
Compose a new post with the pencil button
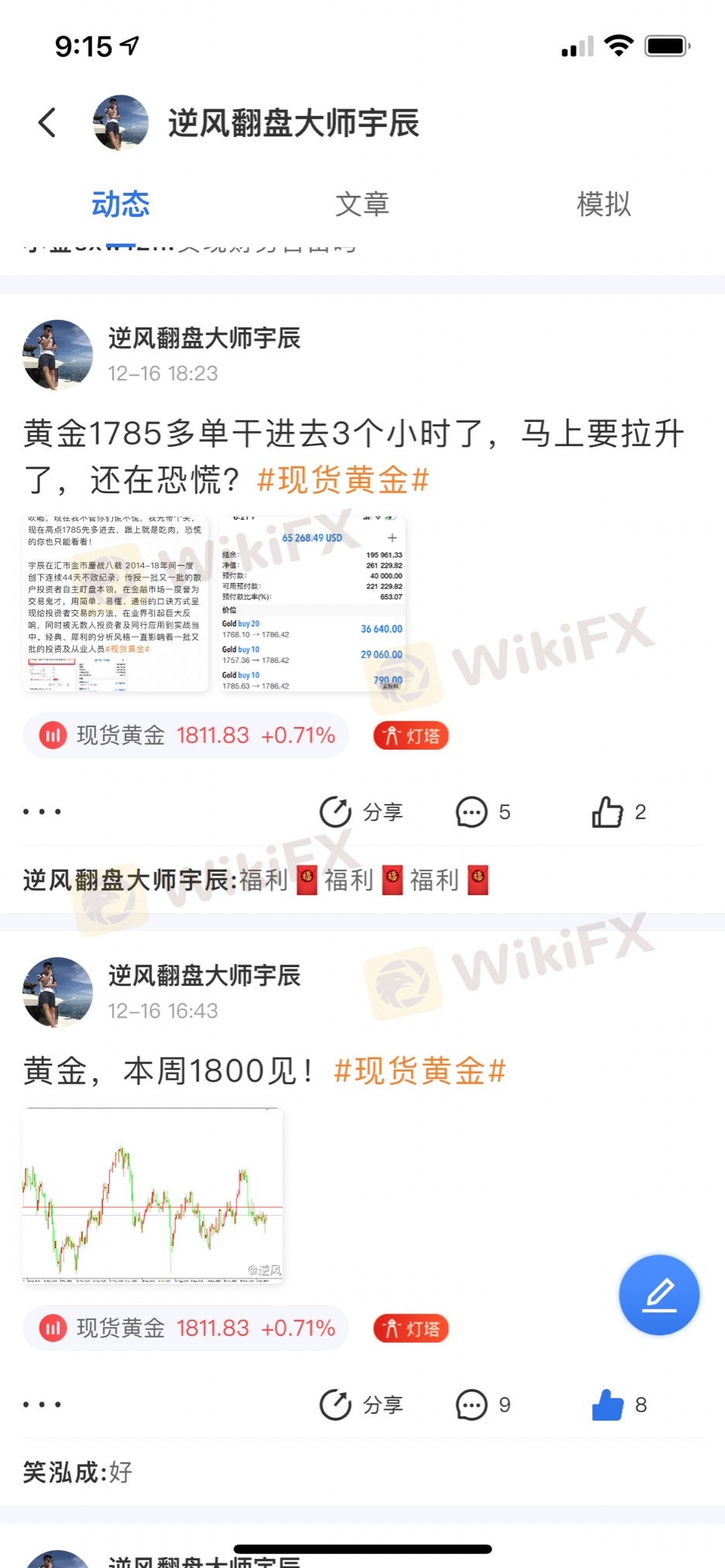coord(659,1295)
